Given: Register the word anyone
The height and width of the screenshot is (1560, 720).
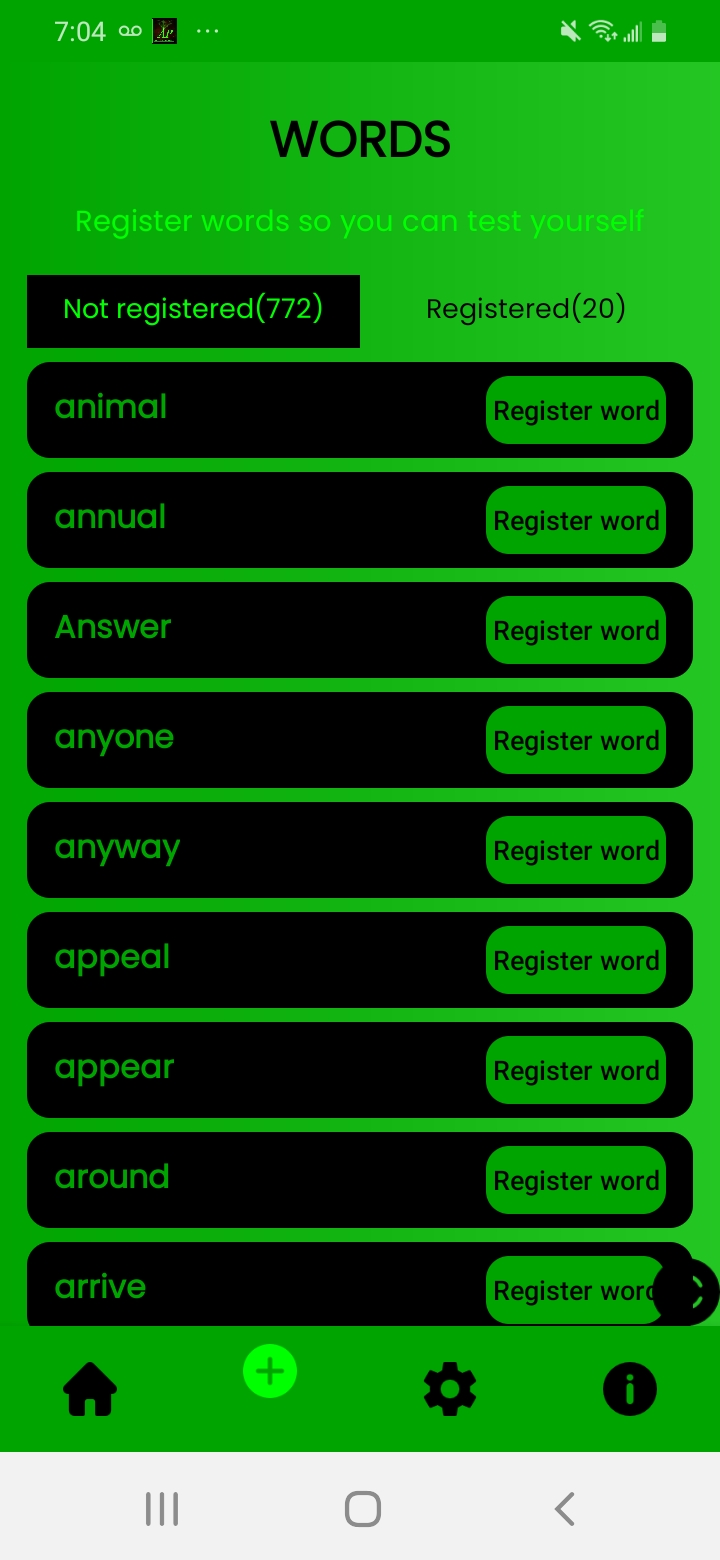Looking at the screenshot, I should 576,740.
